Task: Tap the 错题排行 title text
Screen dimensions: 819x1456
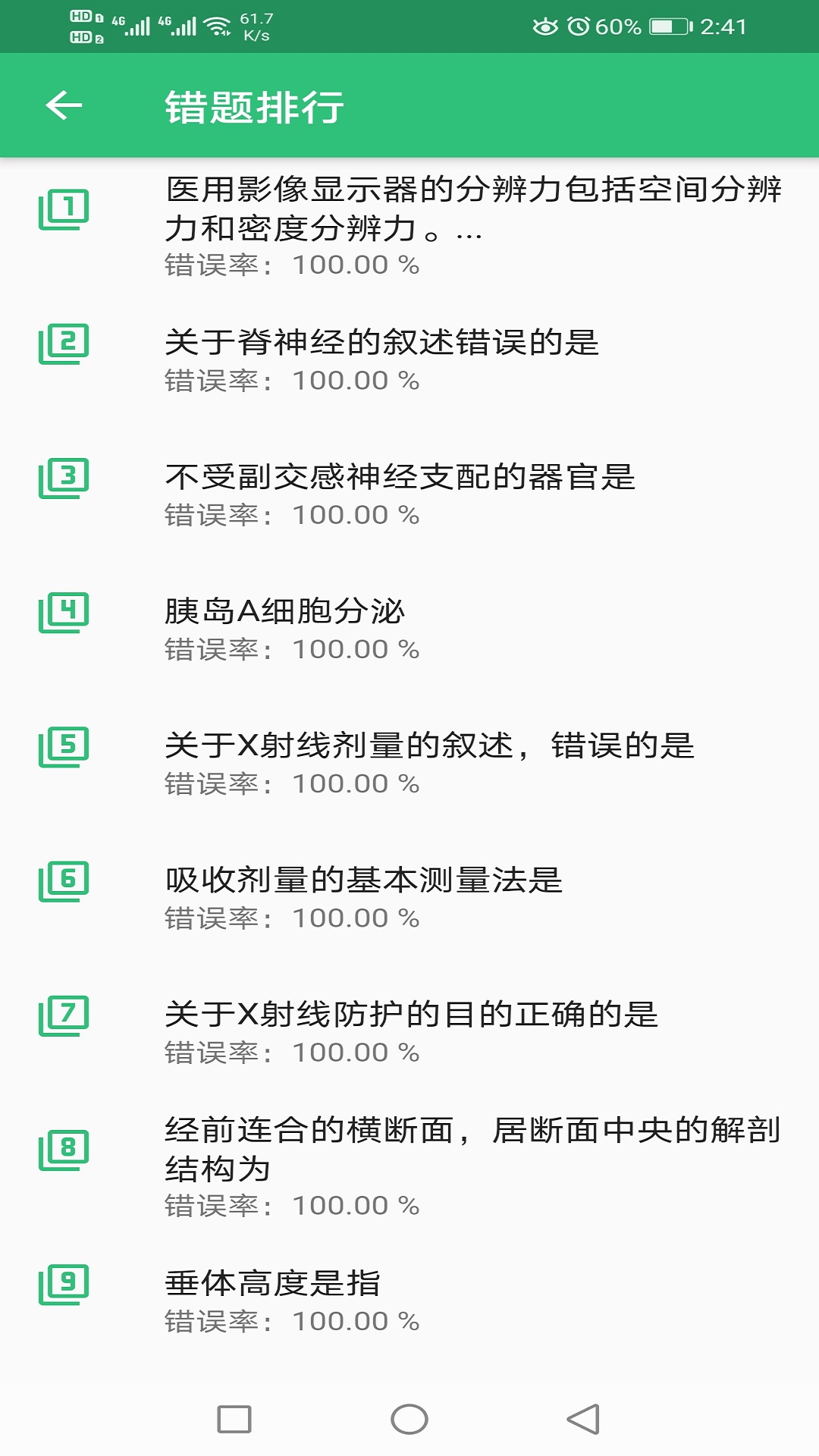Action: pyautogui.click(x=254, y=106)
